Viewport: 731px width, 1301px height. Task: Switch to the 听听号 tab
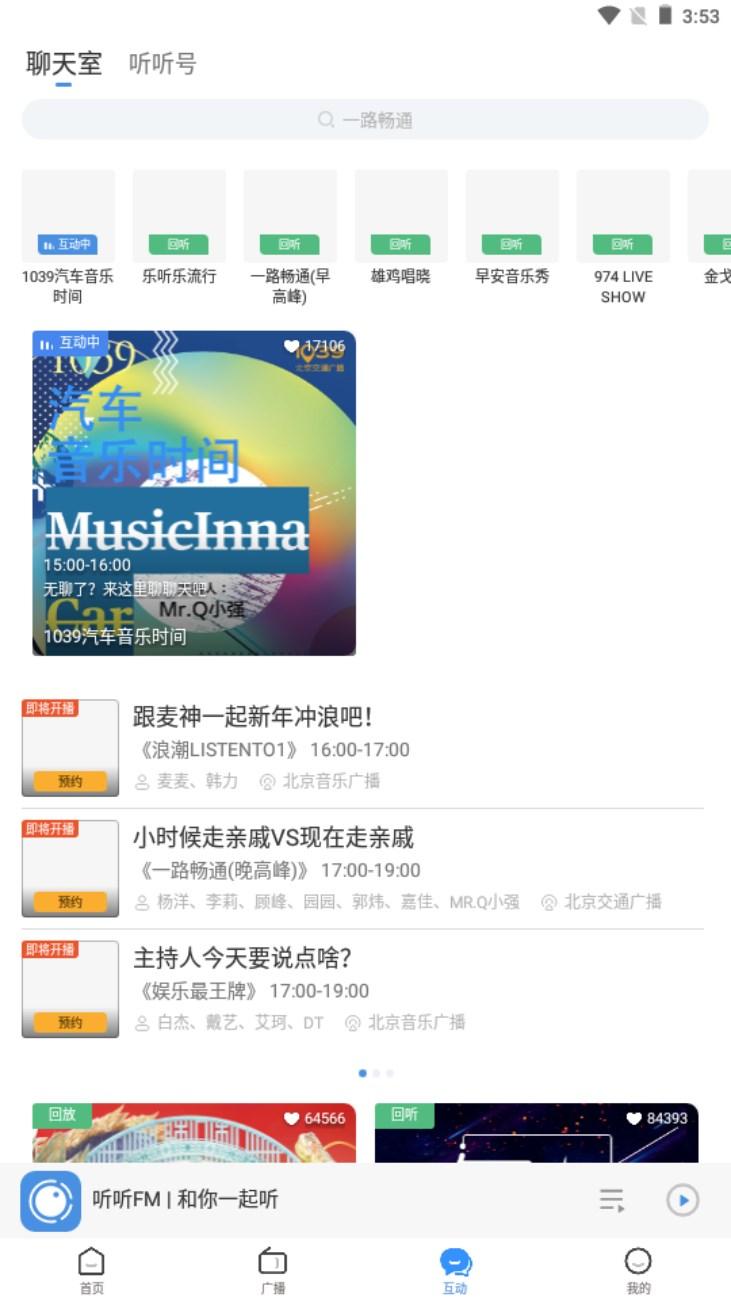(x=162, y=64)
